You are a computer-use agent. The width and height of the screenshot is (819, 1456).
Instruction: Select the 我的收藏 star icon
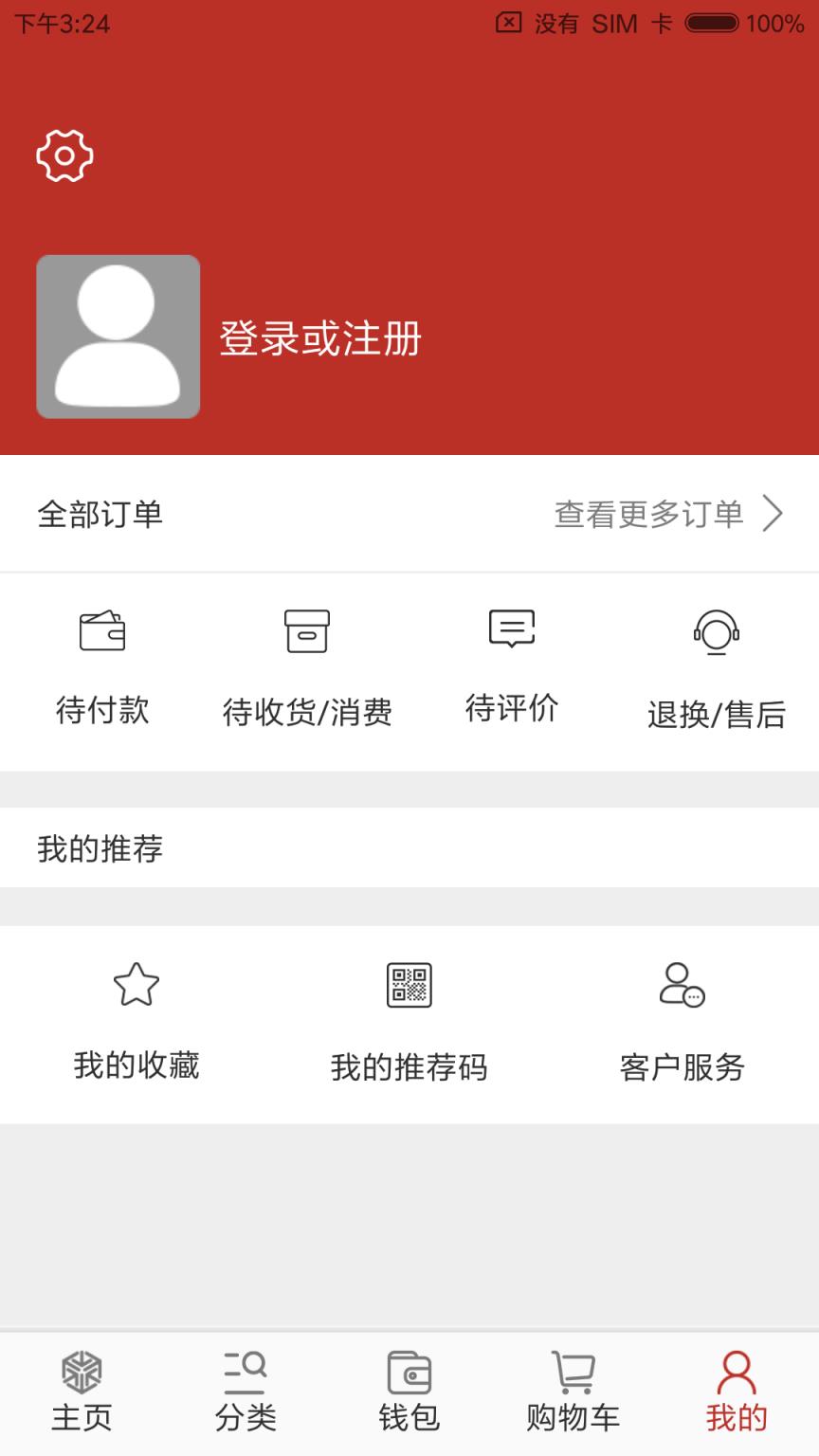[x=136, y=986]
